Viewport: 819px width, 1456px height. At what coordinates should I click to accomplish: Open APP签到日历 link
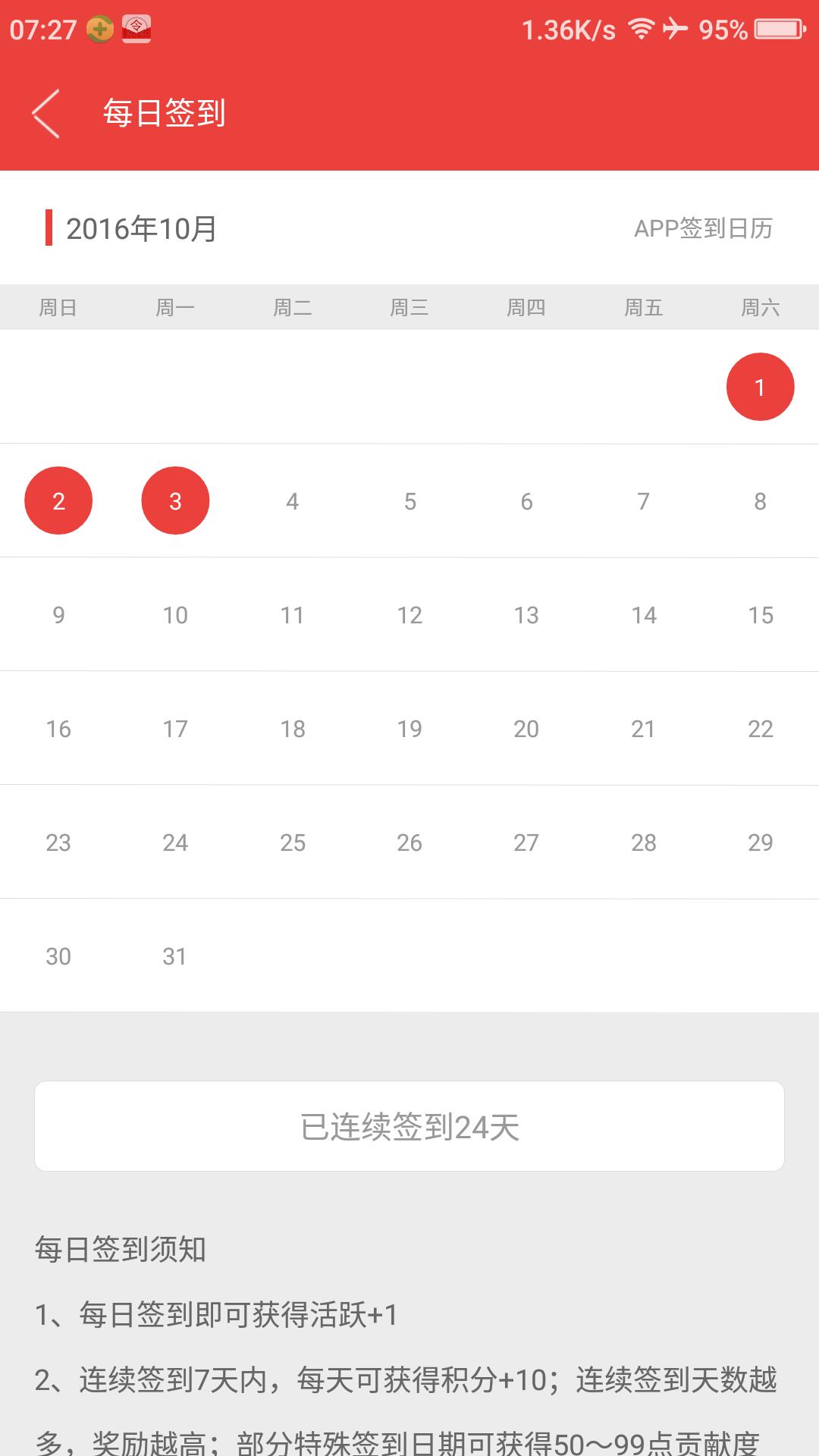tap(703, 228)
